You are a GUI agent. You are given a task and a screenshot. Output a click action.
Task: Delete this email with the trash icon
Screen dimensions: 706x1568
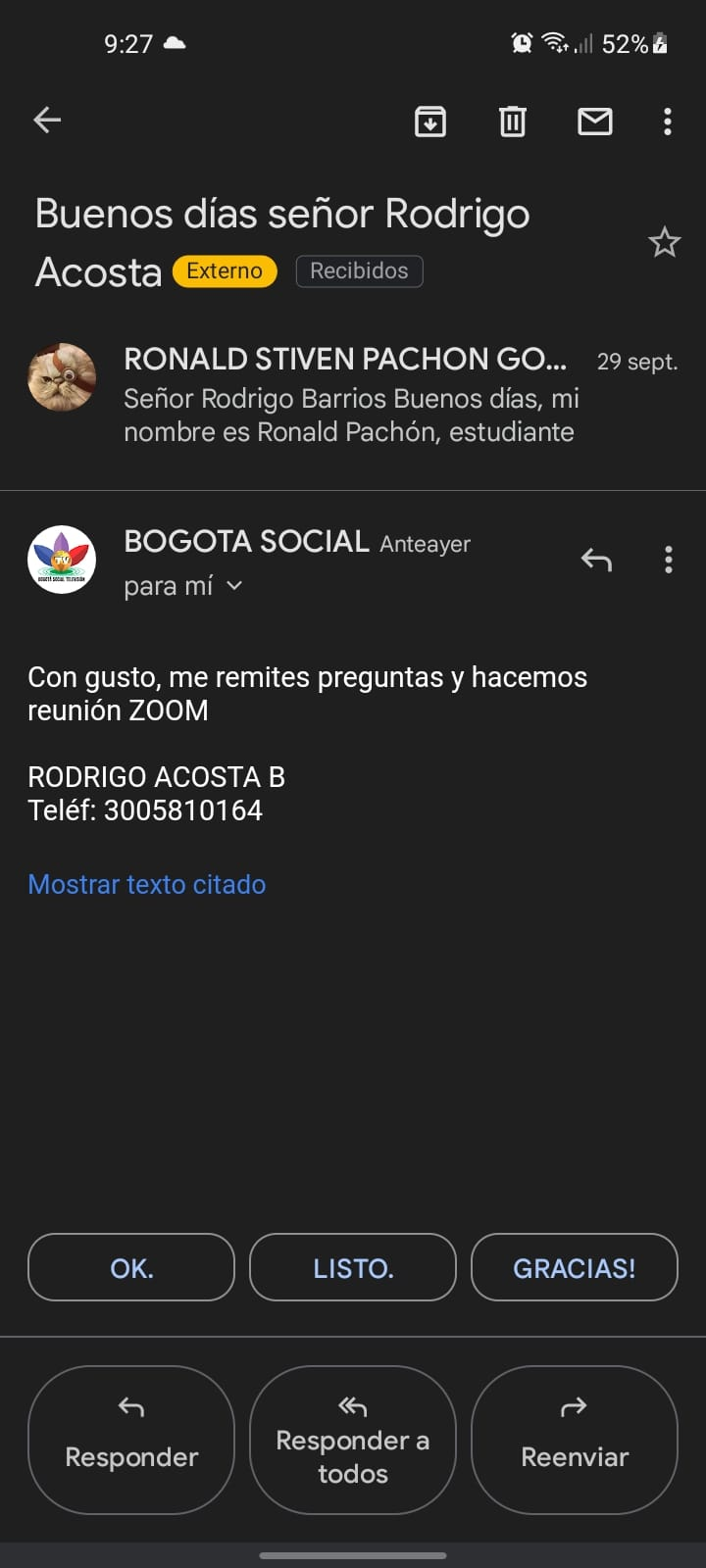click(513, 122)
